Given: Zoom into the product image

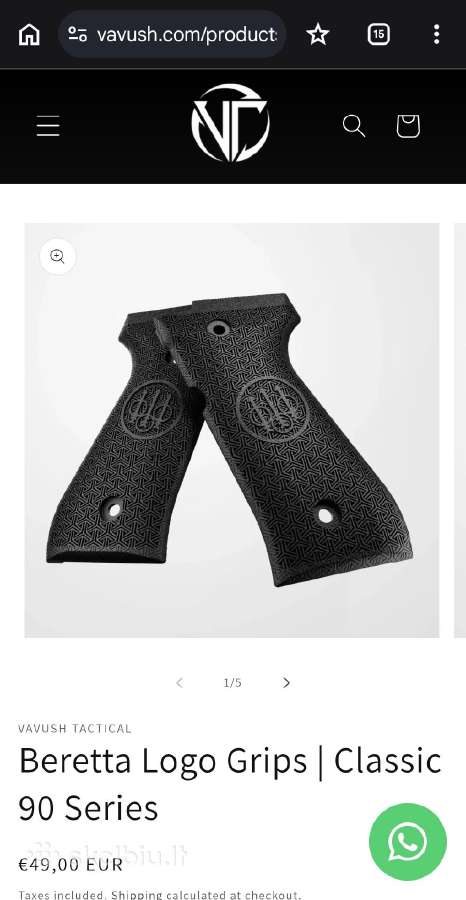Looking at the screenshot, I should 57,257.
